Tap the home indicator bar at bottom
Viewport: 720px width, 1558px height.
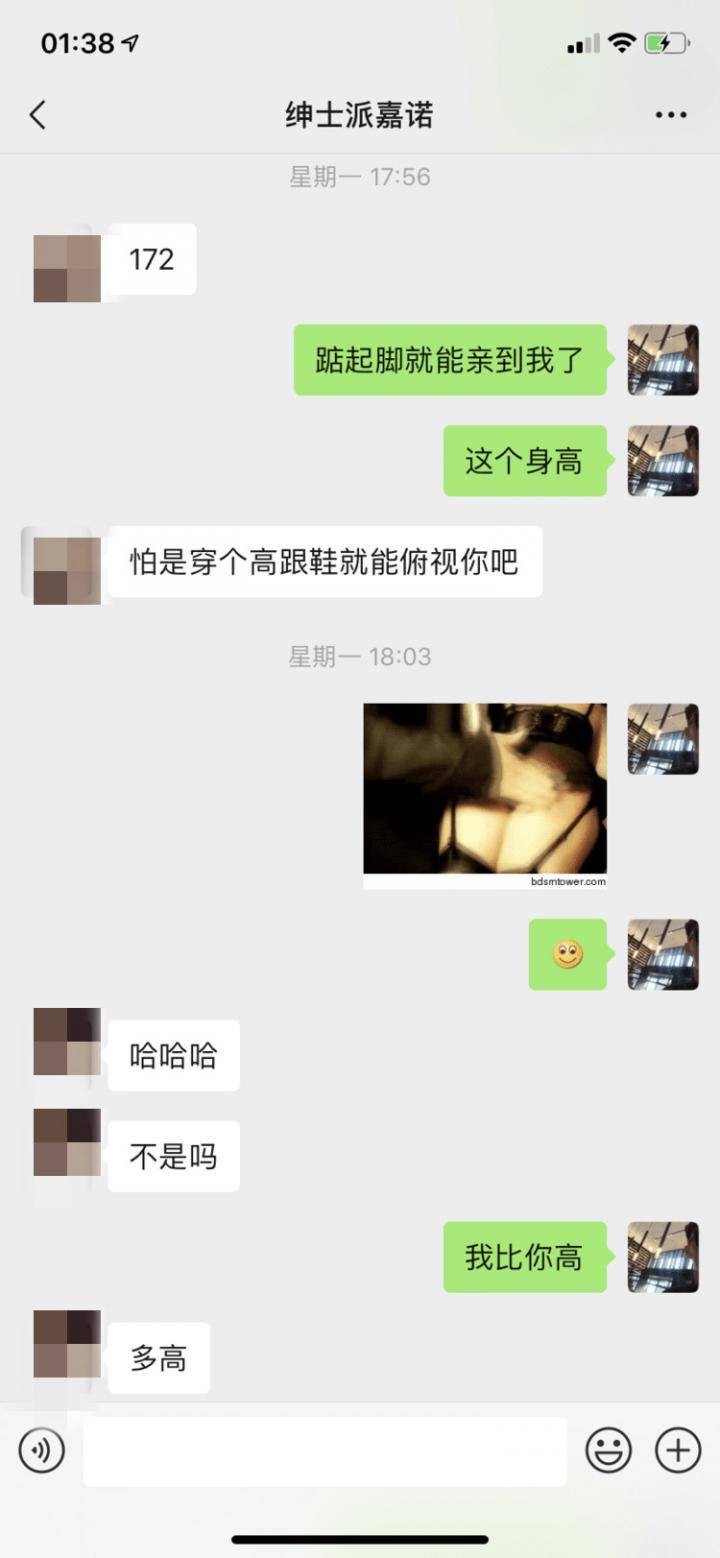[x=360, y=1541]
